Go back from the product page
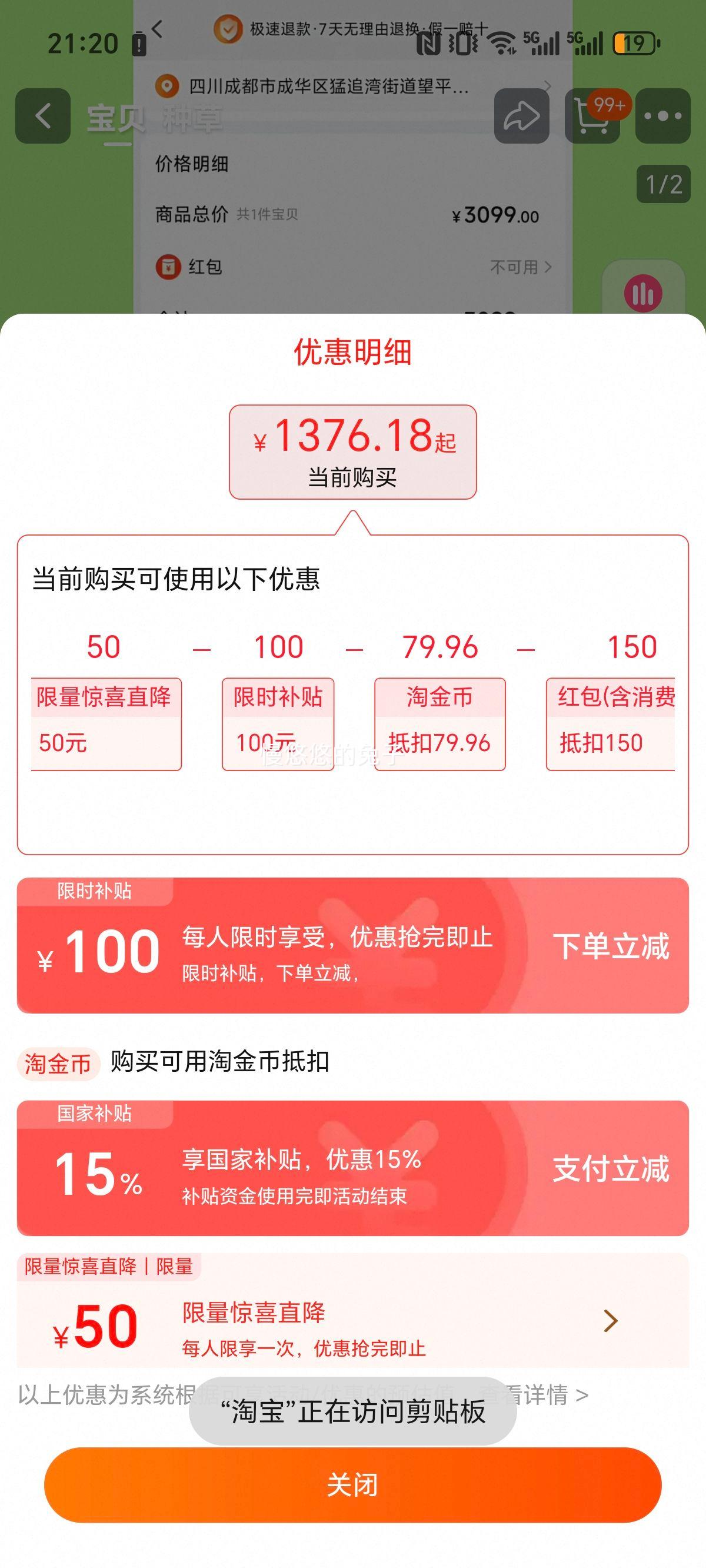 click(x=42, y=115)
